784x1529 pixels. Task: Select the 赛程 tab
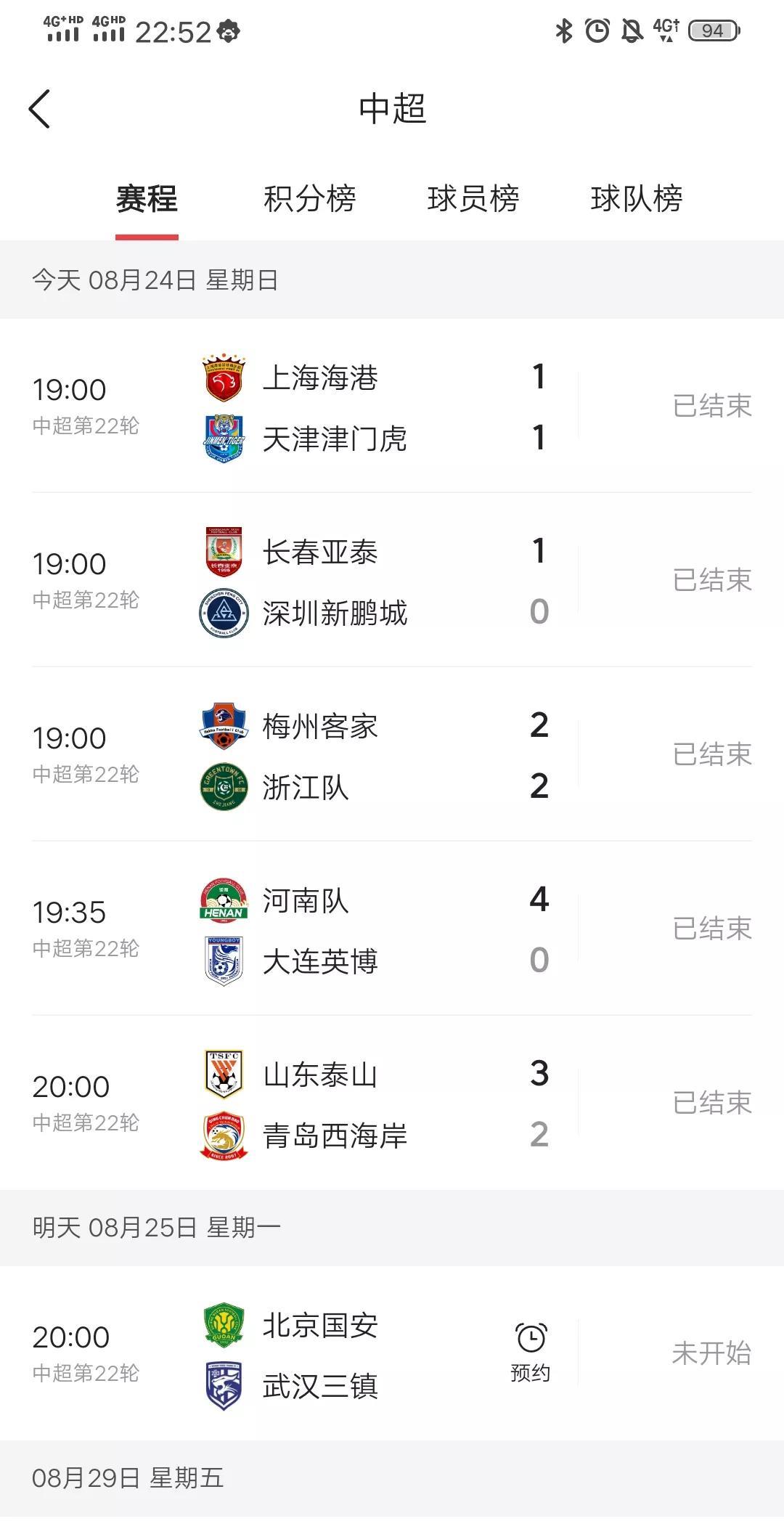[147, 199]
